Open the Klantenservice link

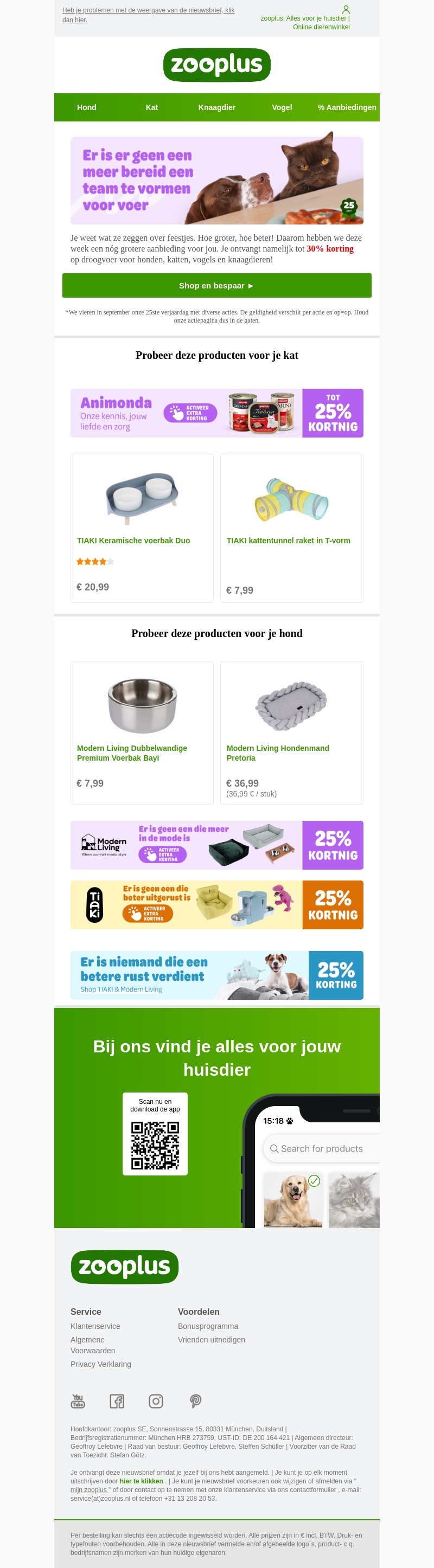click(95, 1326)
